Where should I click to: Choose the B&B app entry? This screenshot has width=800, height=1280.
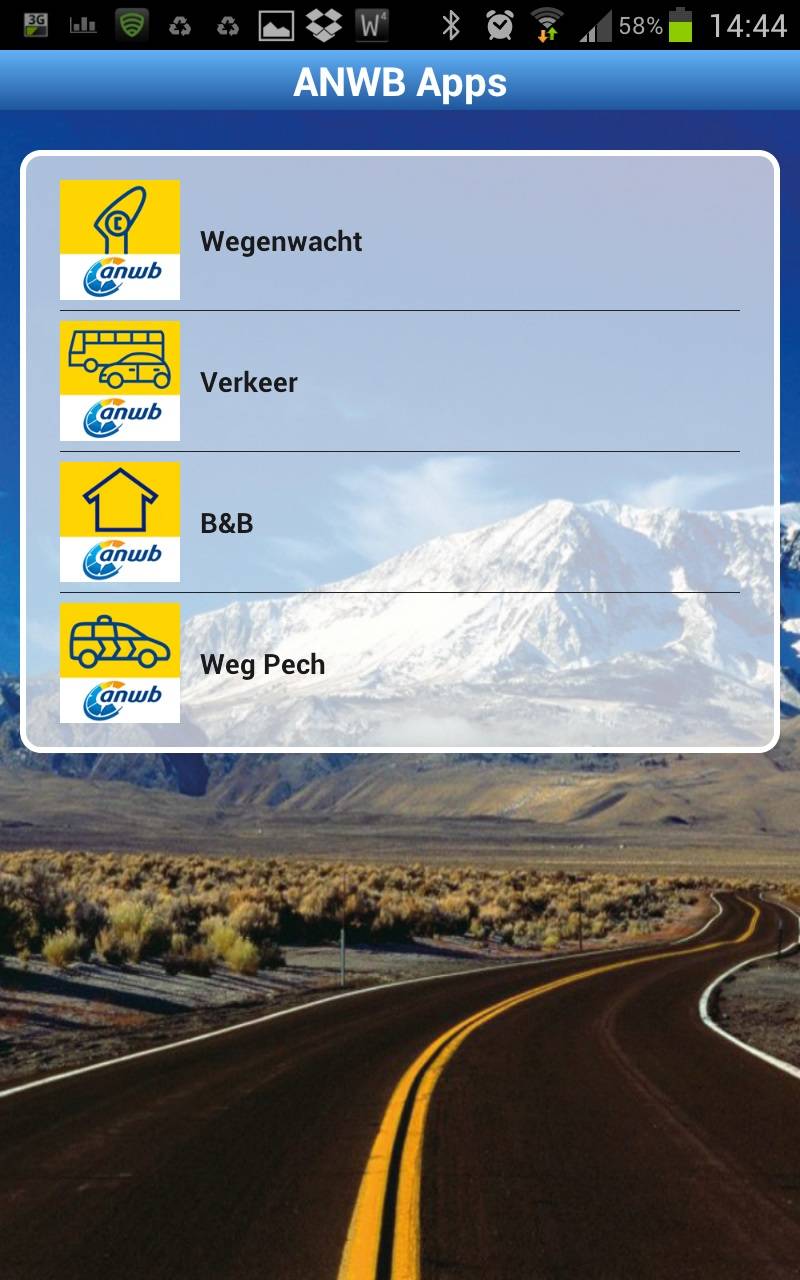tap(400, 522)
